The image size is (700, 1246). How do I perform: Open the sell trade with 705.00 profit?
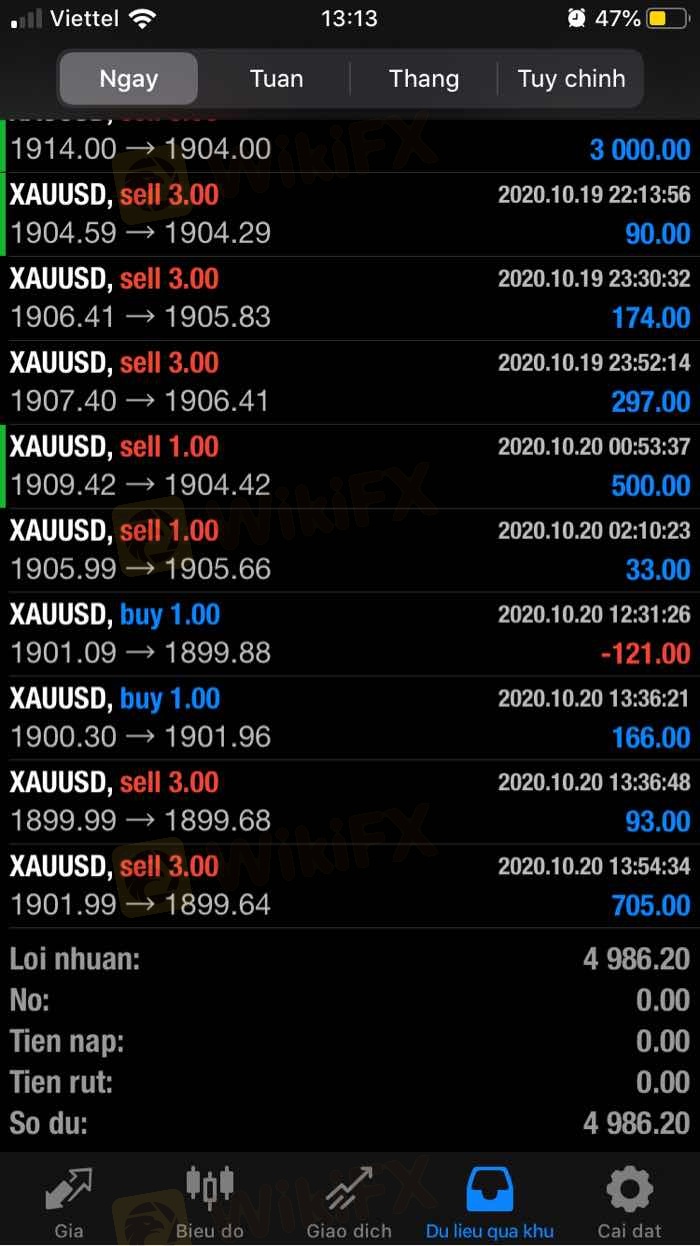(x=350, y=887)
